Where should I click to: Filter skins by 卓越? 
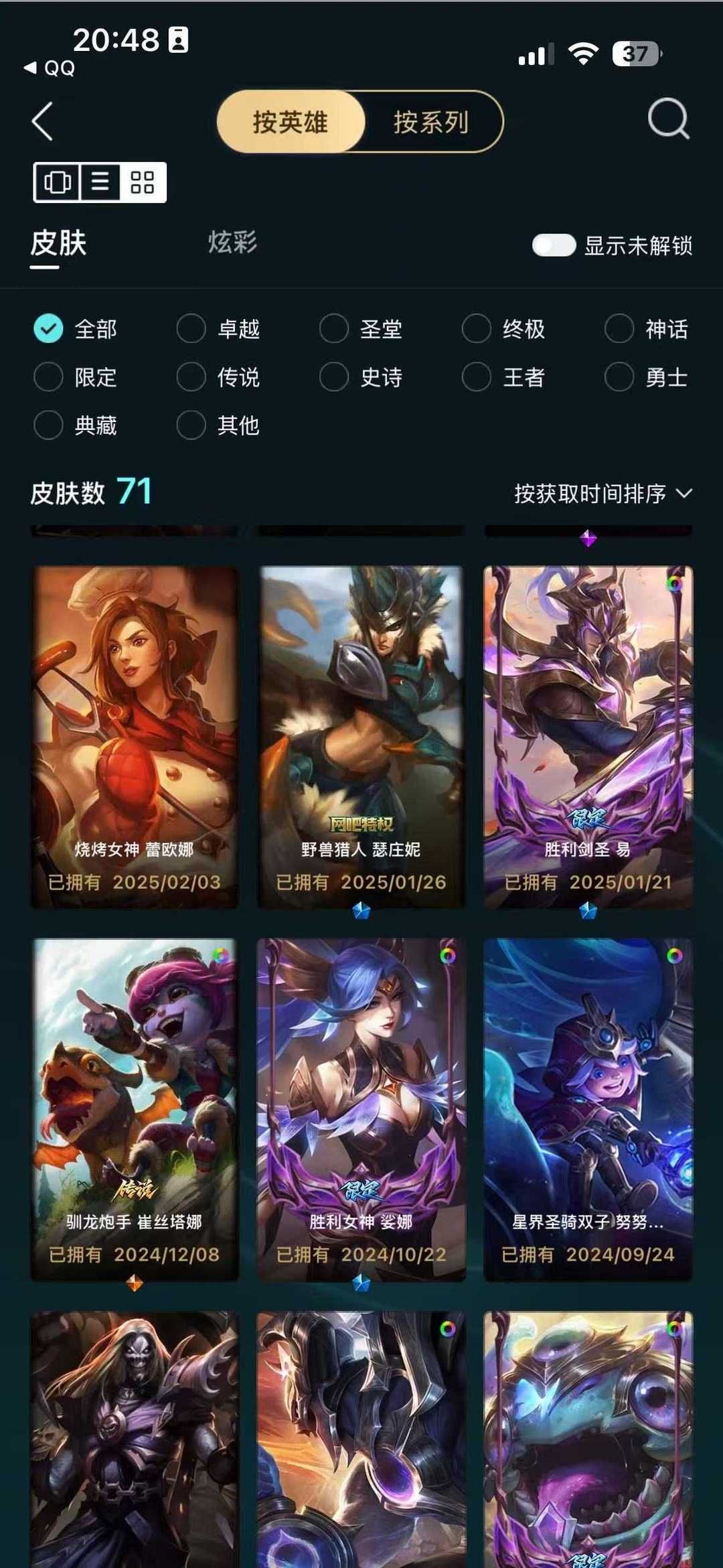click(218, 329)
